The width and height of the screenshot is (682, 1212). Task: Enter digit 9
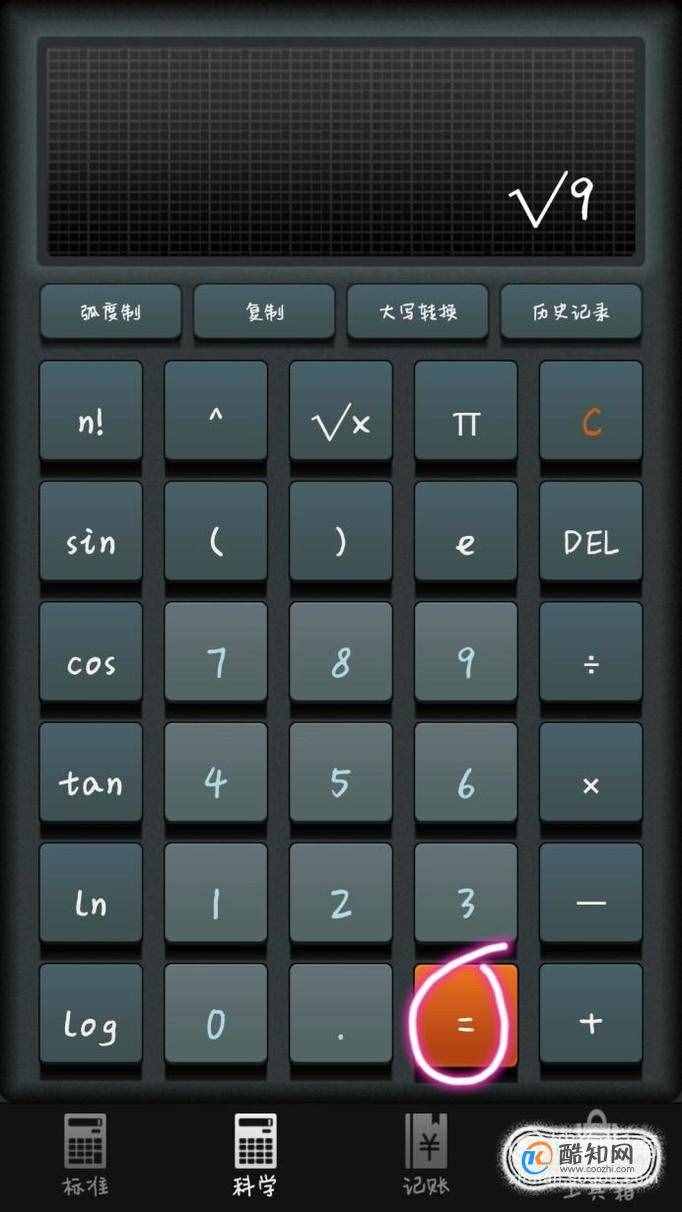click(x=466, y=654)
